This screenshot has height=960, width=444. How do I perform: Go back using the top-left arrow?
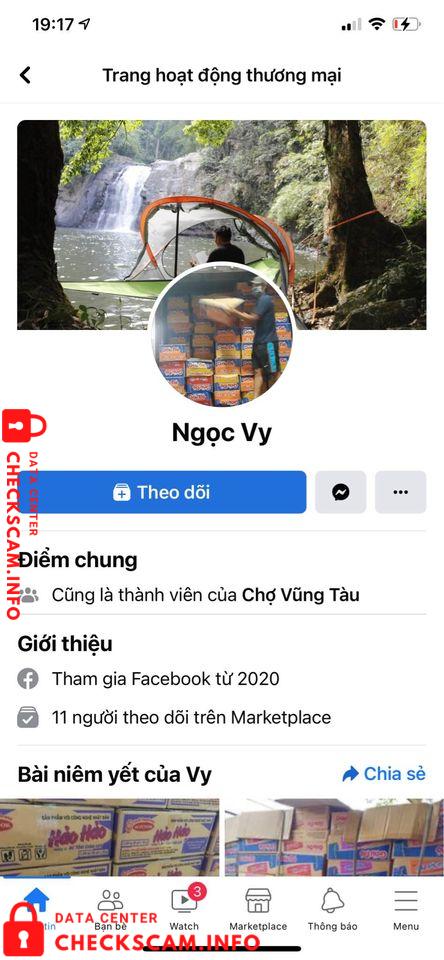click(x=25, y=75)
